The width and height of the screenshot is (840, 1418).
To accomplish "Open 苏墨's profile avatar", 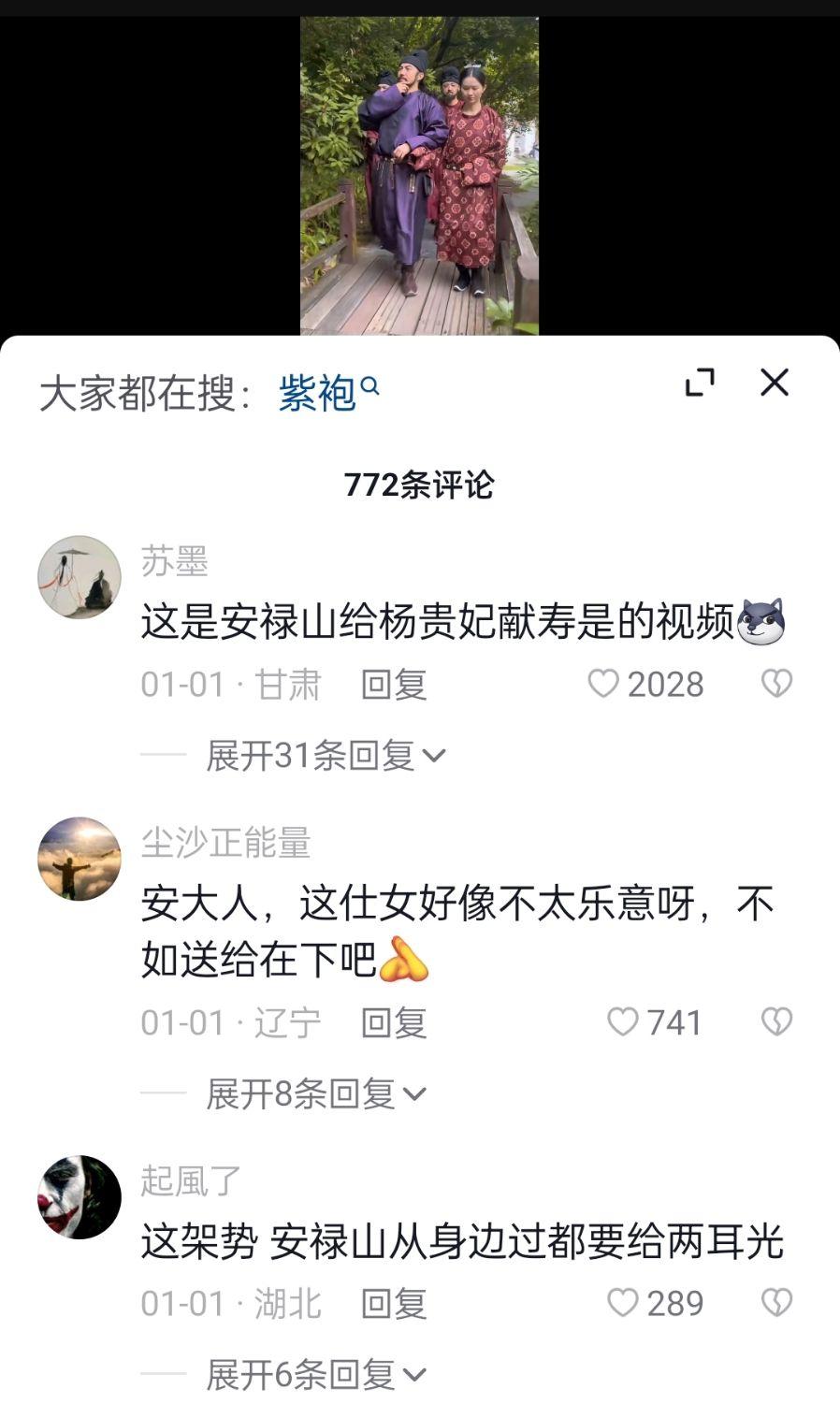I will click(x=80, y=577).
